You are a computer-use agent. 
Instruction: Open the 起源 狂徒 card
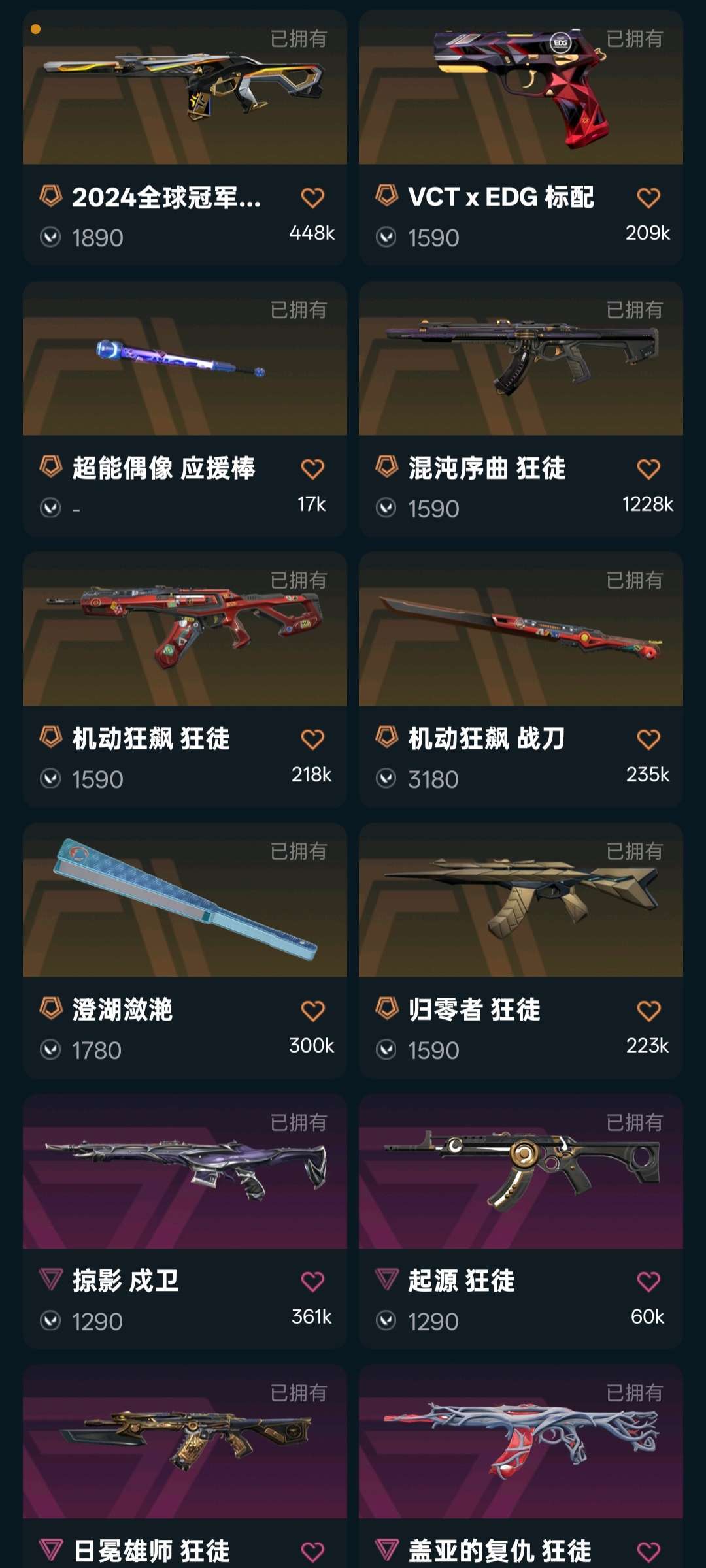click(520, 1173)
